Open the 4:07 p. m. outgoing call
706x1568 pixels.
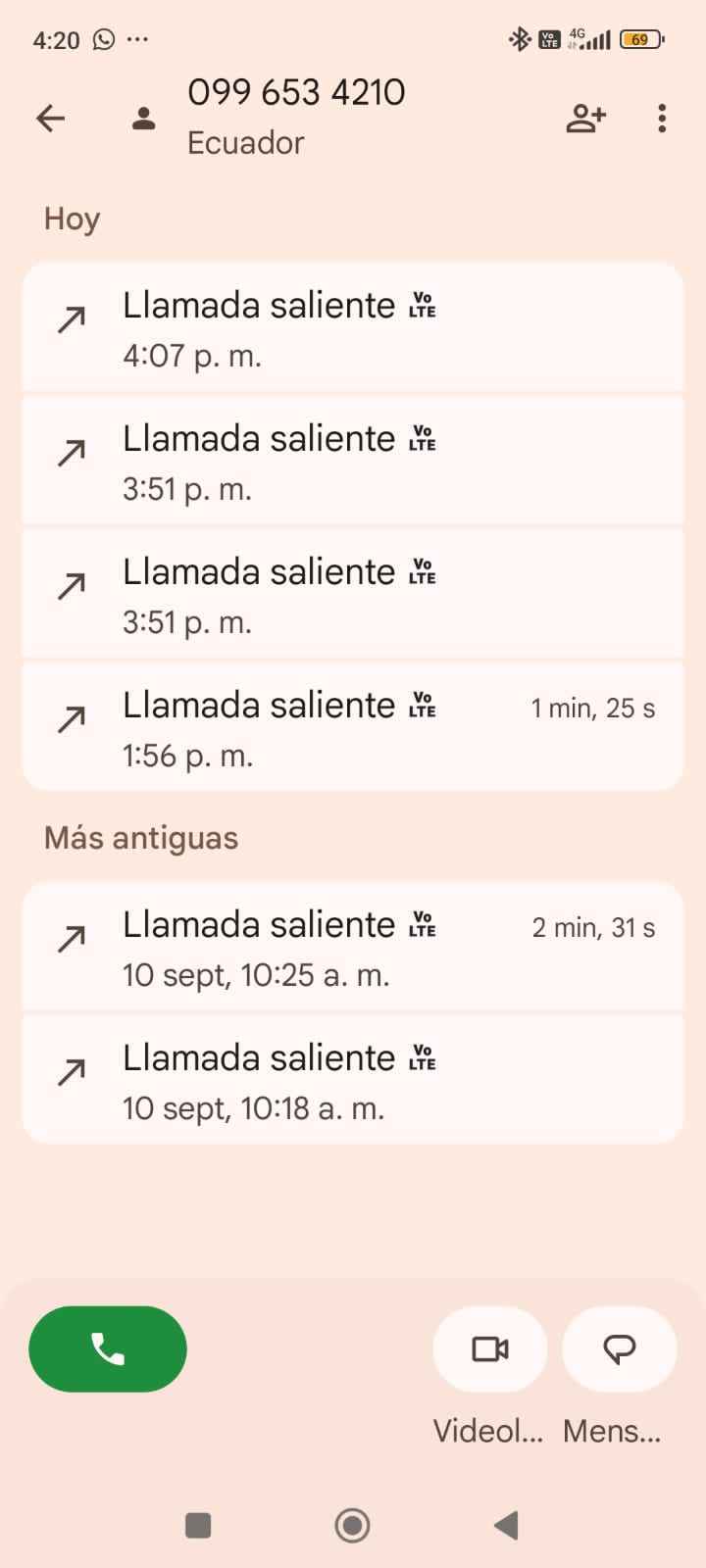pyautogui.click(x=352, y=328)
